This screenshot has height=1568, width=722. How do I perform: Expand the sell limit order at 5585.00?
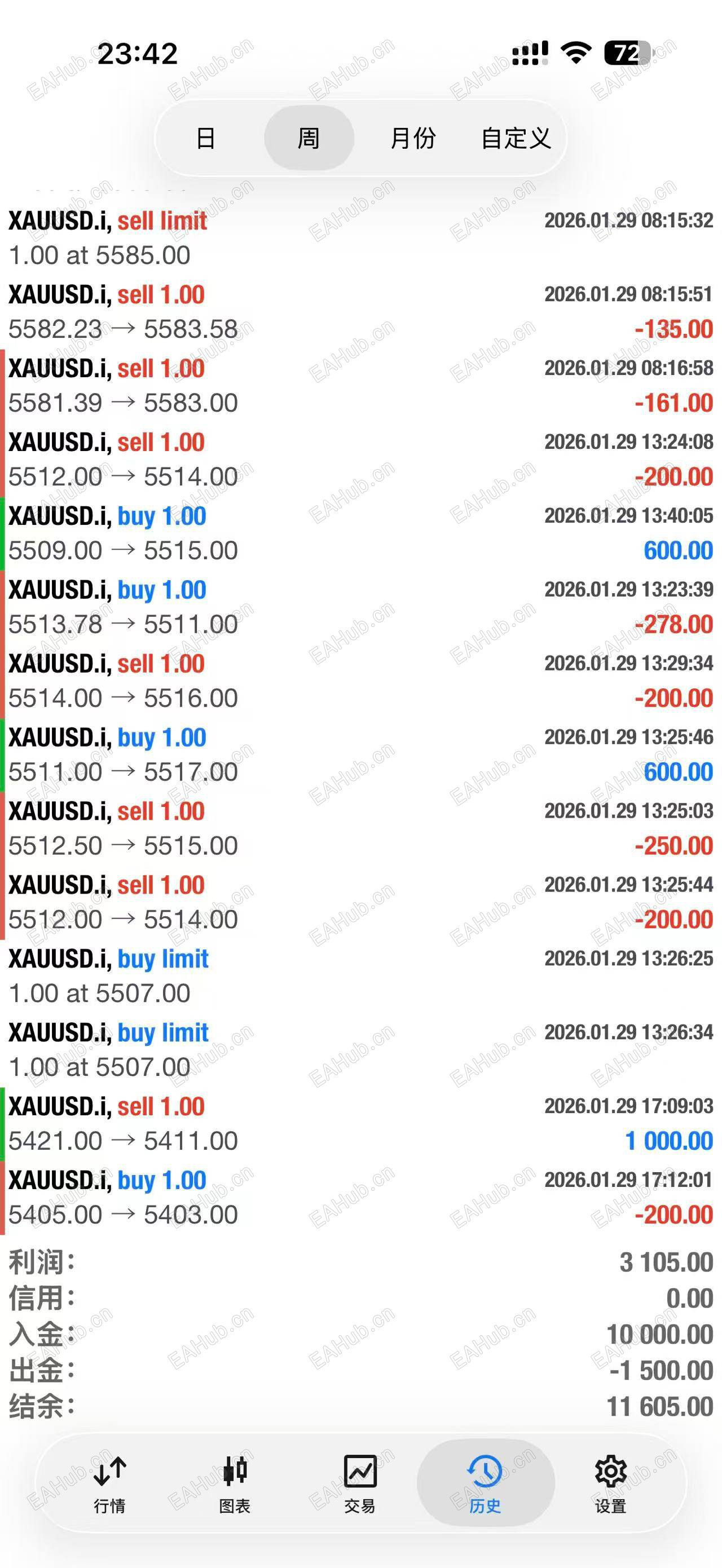point(361,238)
